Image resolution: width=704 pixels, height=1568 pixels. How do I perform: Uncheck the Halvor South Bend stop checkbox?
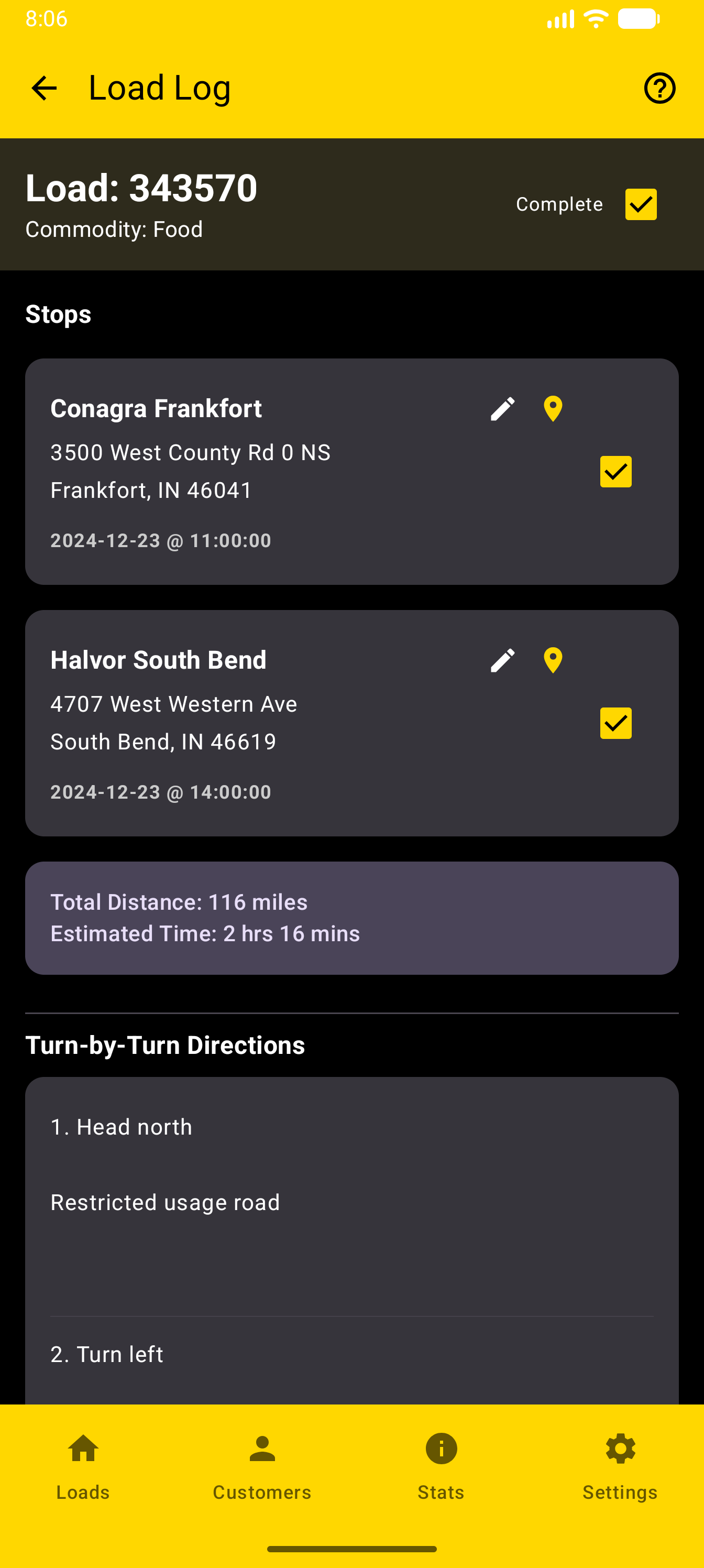click(x=615, y=723)
